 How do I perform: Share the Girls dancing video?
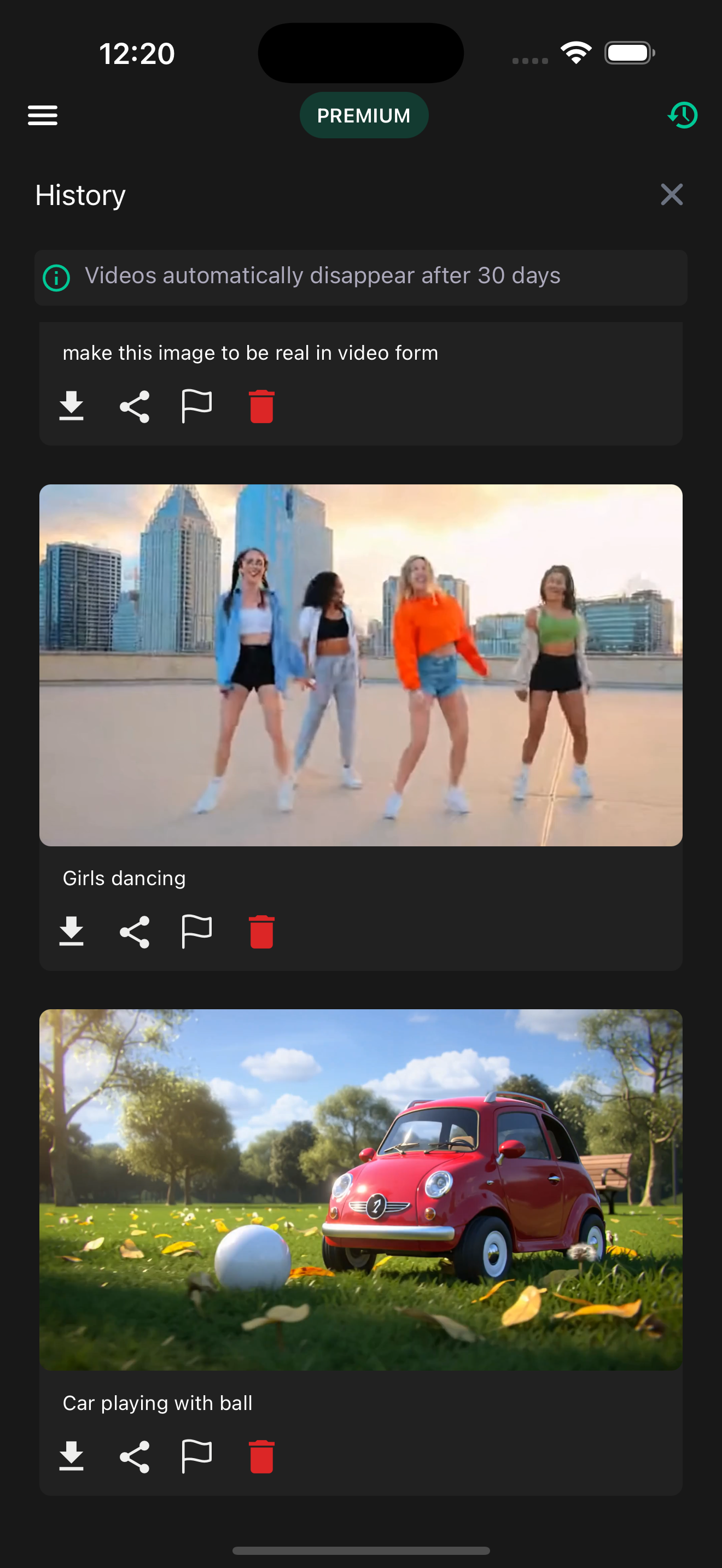135,931
